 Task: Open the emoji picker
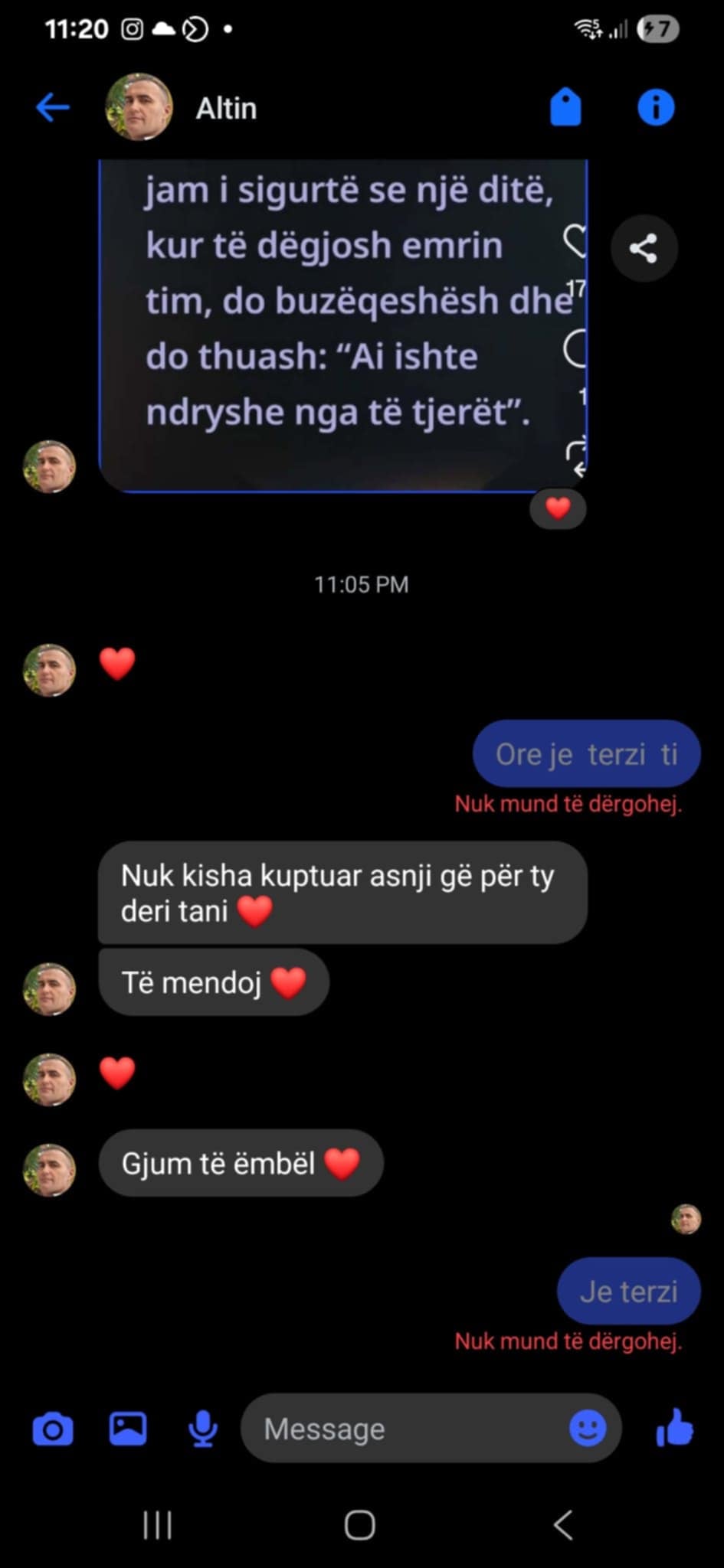588,1429
